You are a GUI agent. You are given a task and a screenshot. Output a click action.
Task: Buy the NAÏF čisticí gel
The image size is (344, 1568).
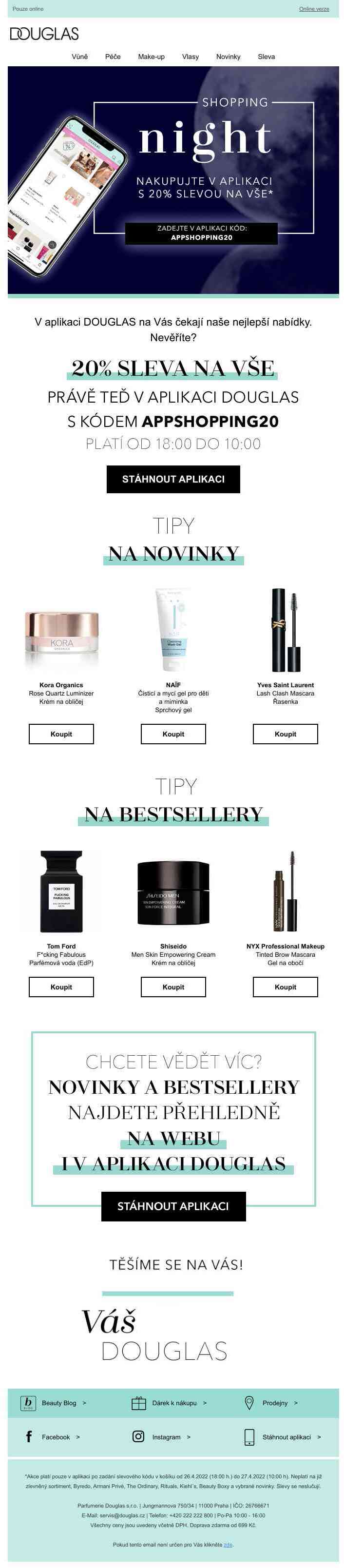click(x=173, y=734)
